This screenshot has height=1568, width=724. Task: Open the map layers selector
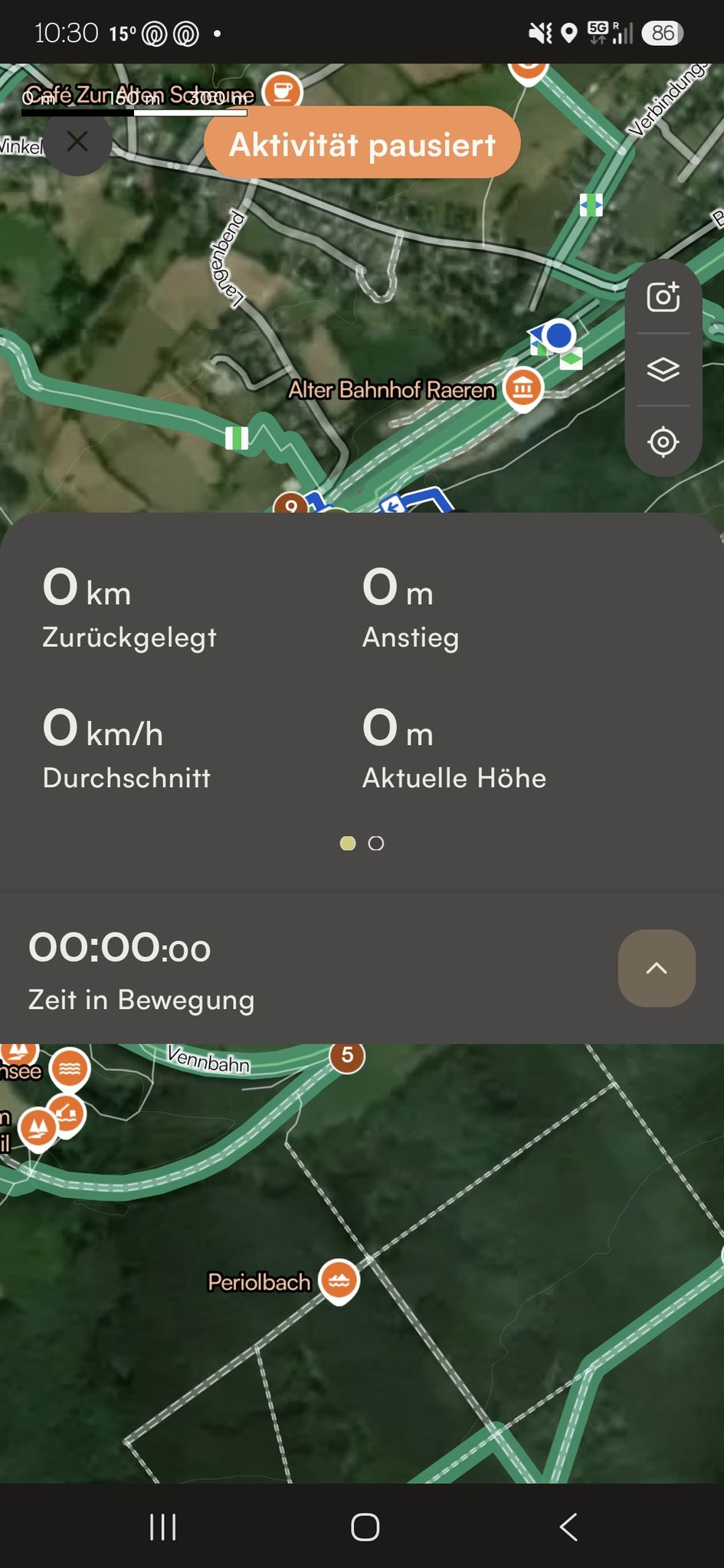[x=663, y=369]
